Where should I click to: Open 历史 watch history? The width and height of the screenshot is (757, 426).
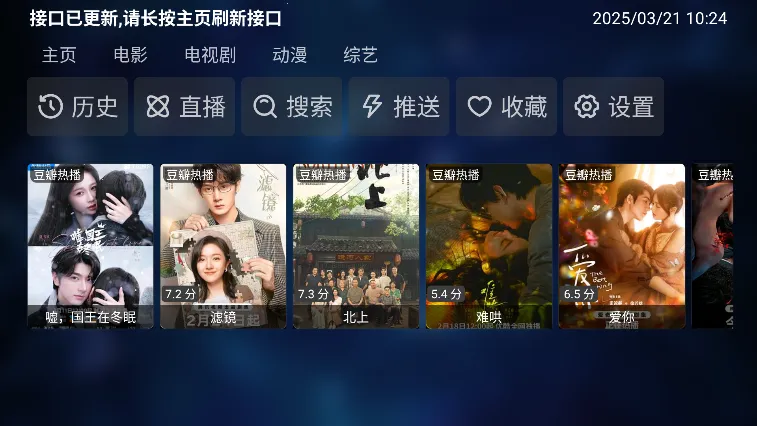(x=78, y=107)
